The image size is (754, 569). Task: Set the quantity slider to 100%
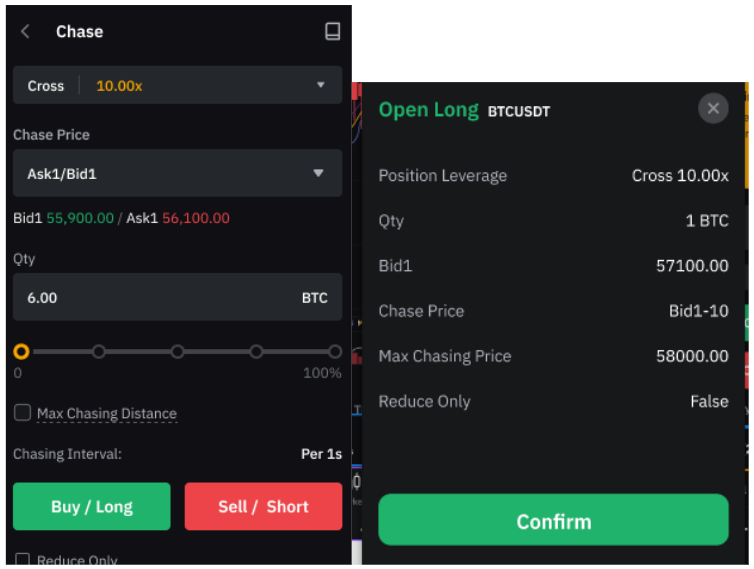click(x=335, y=352)
